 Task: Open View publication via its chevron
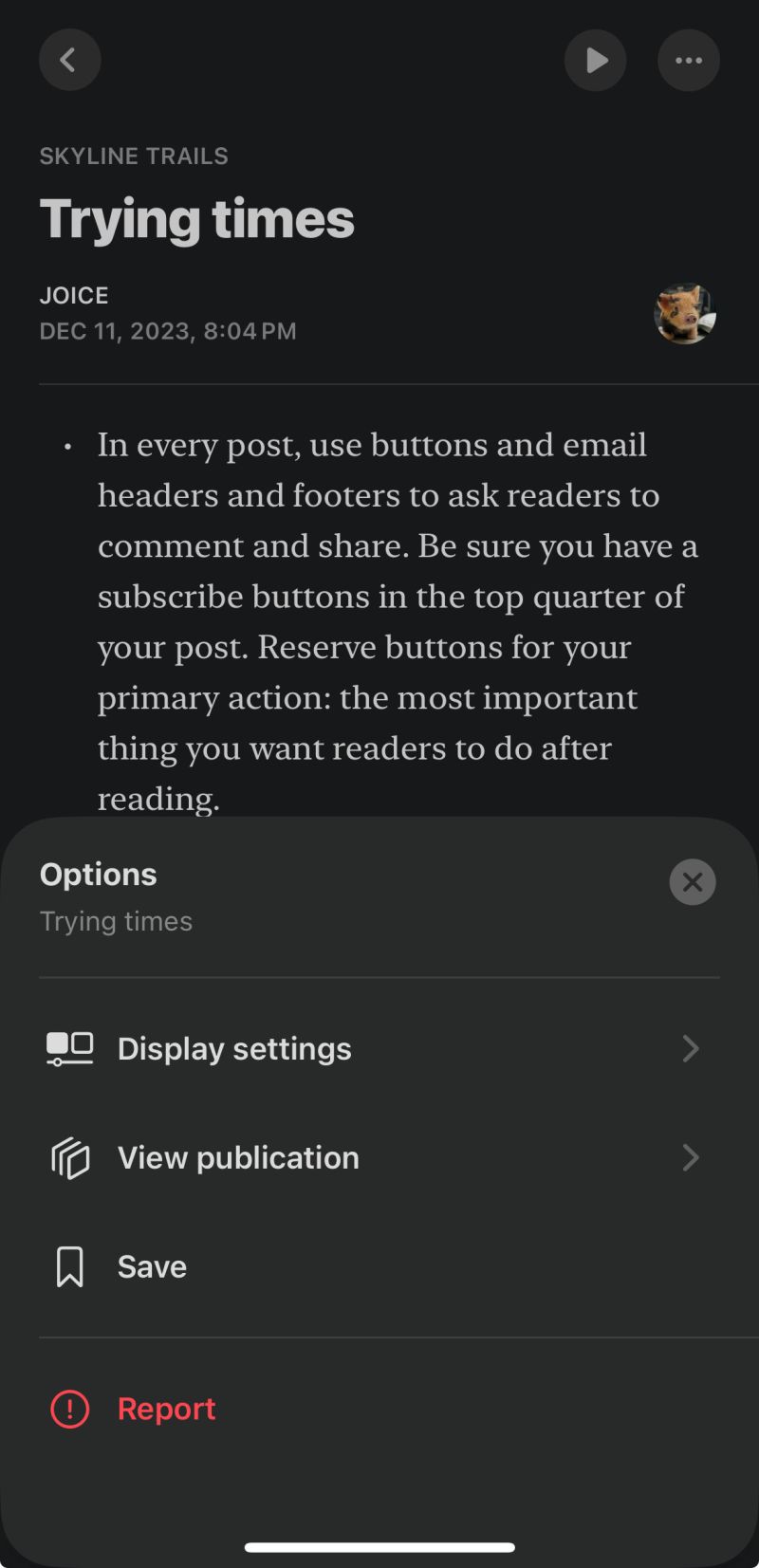(691, 1157)
